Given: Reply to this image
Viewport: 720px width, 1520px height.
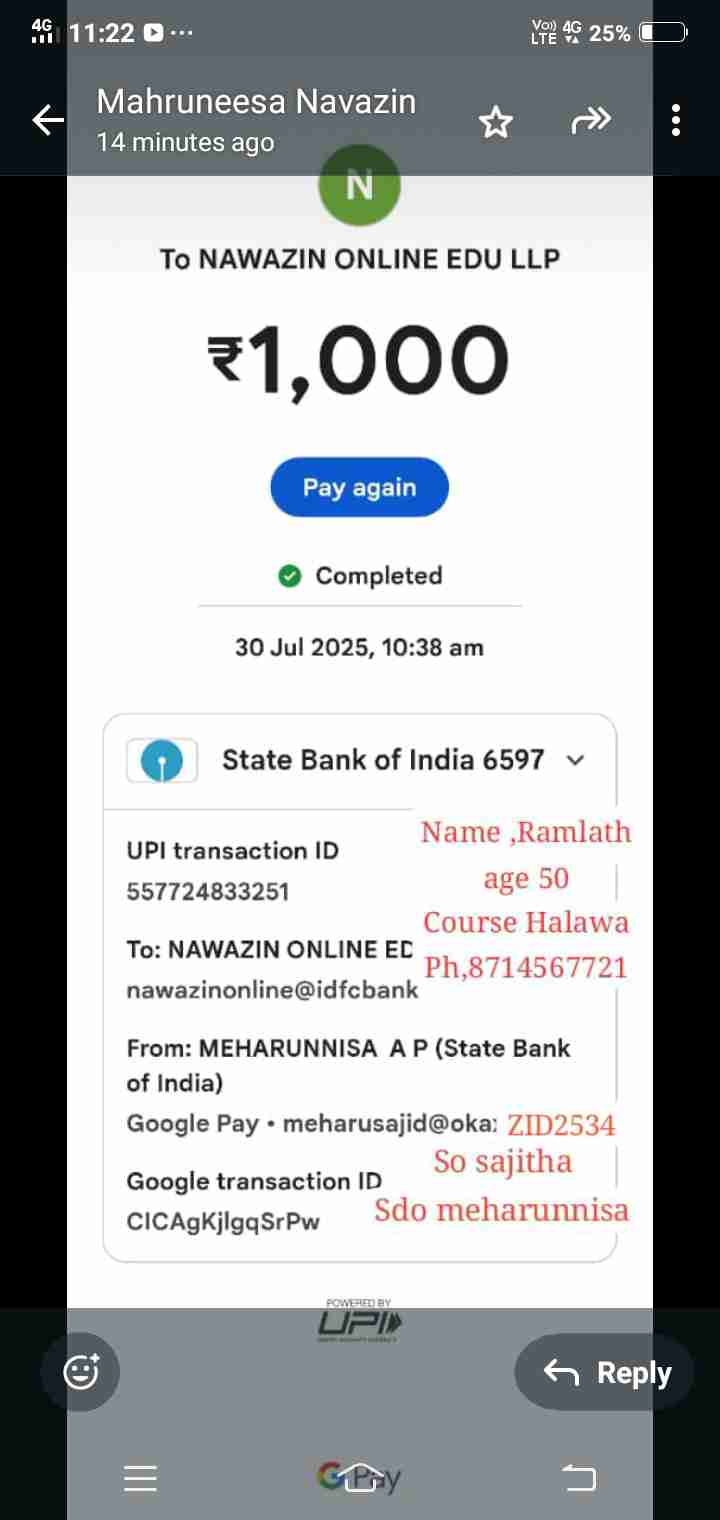Looking at the screenshot, I should tap(607, 1373).
